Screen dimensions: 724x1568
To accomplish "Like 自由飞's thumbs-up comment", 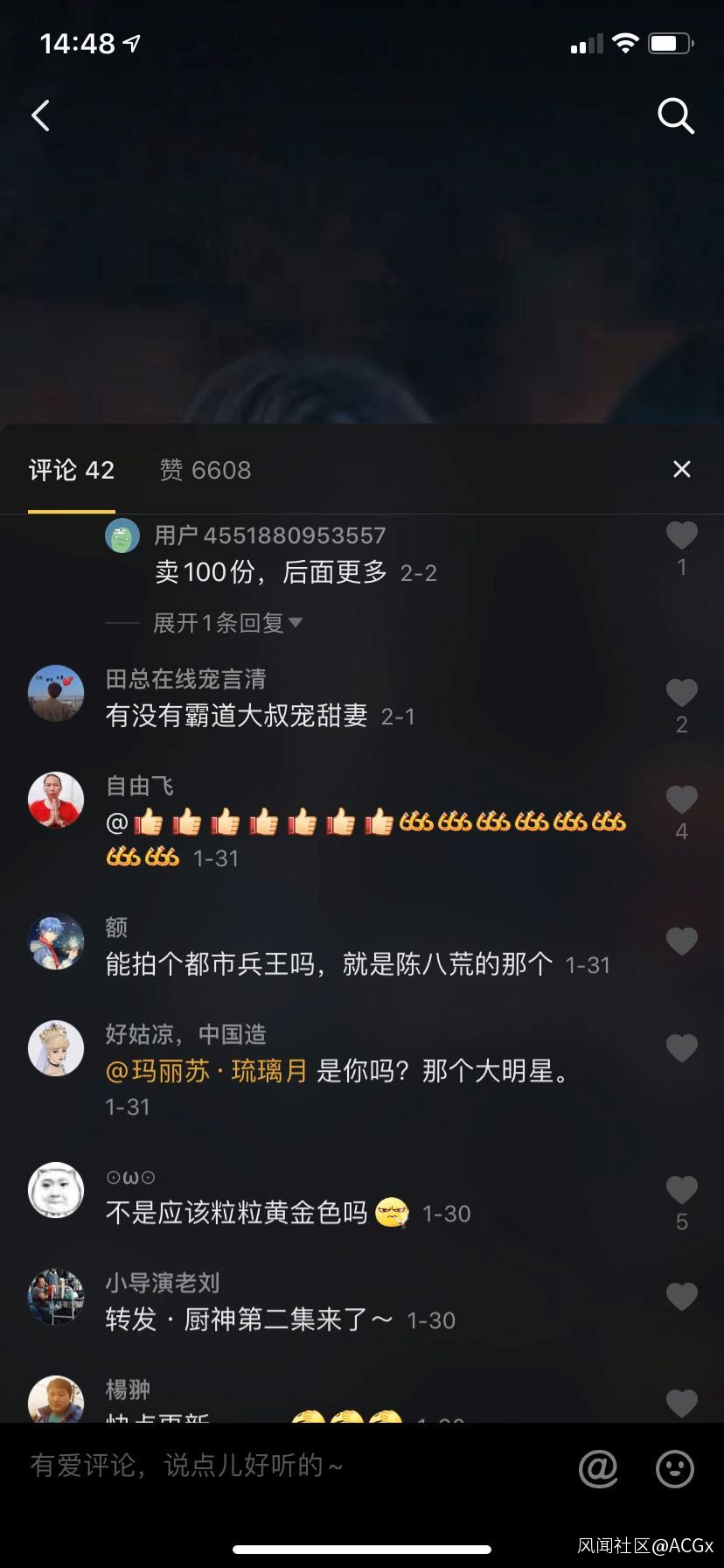I will pos(681,800).
